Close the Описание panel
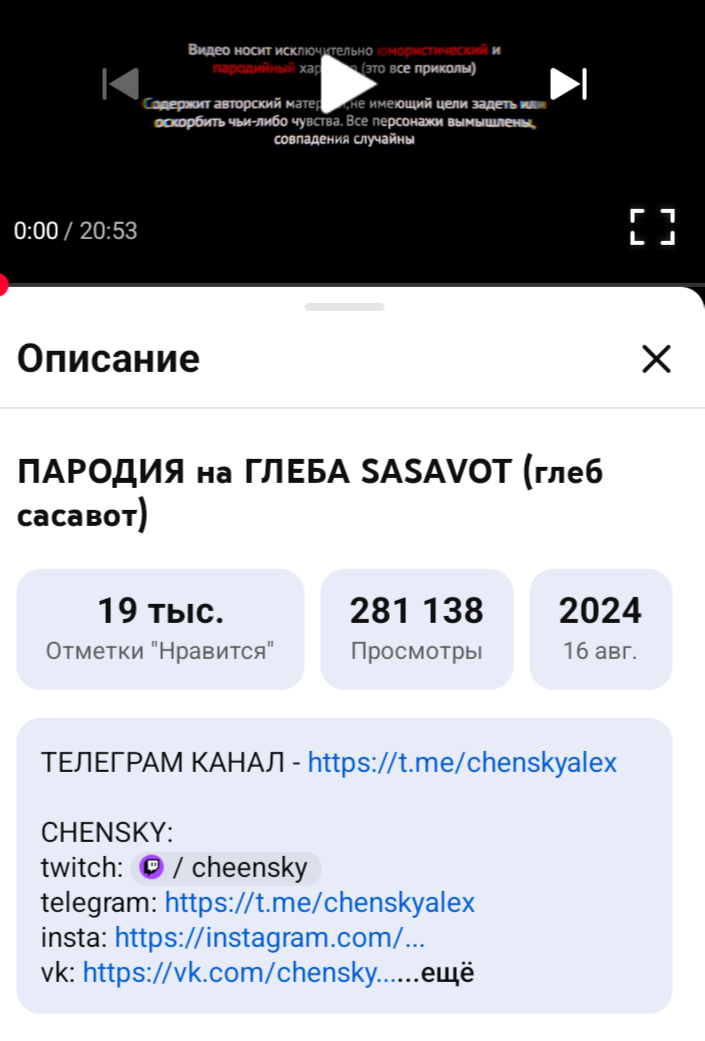The image size is (705, 1041). [657, 359]
